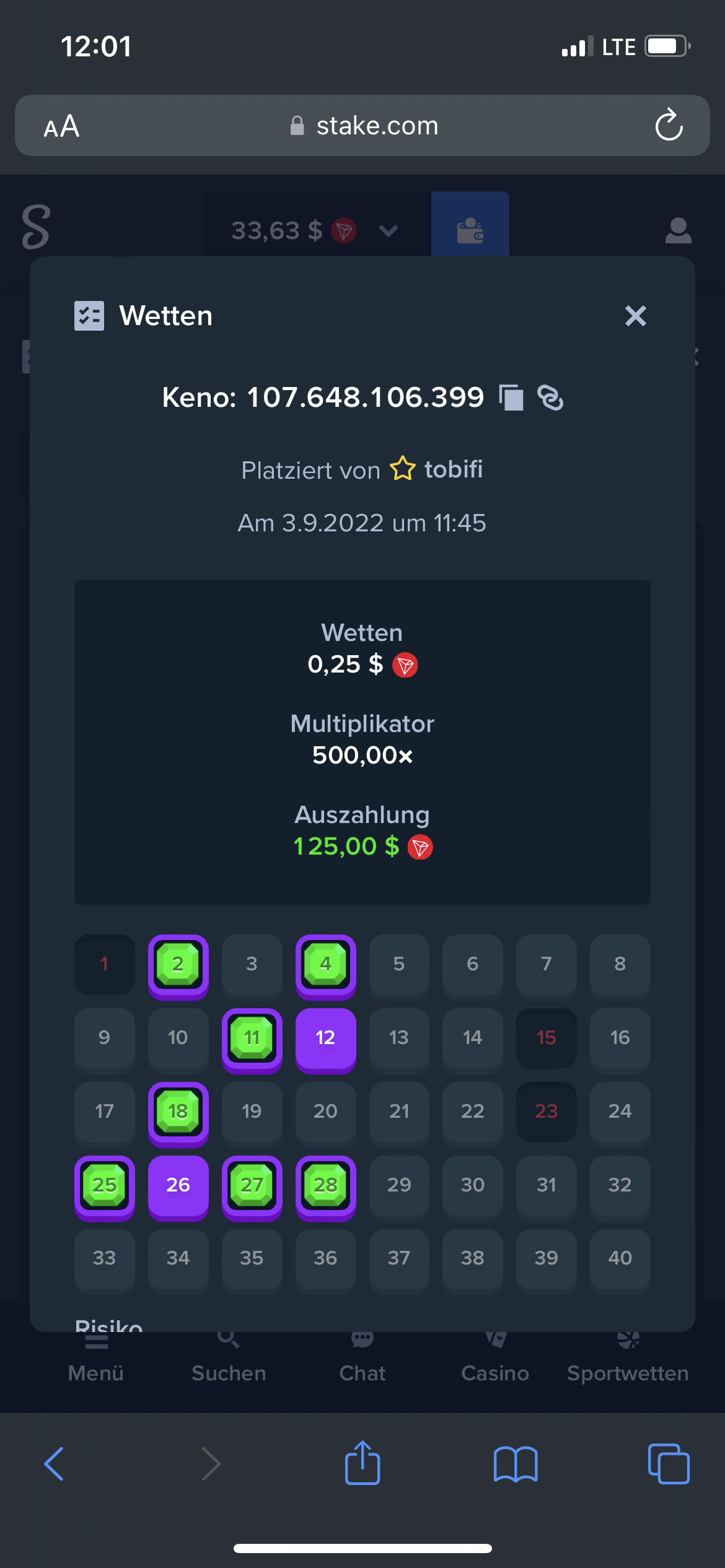725x1568 pixels.
Task: Show open Safari tabs
Action: 669,1464
